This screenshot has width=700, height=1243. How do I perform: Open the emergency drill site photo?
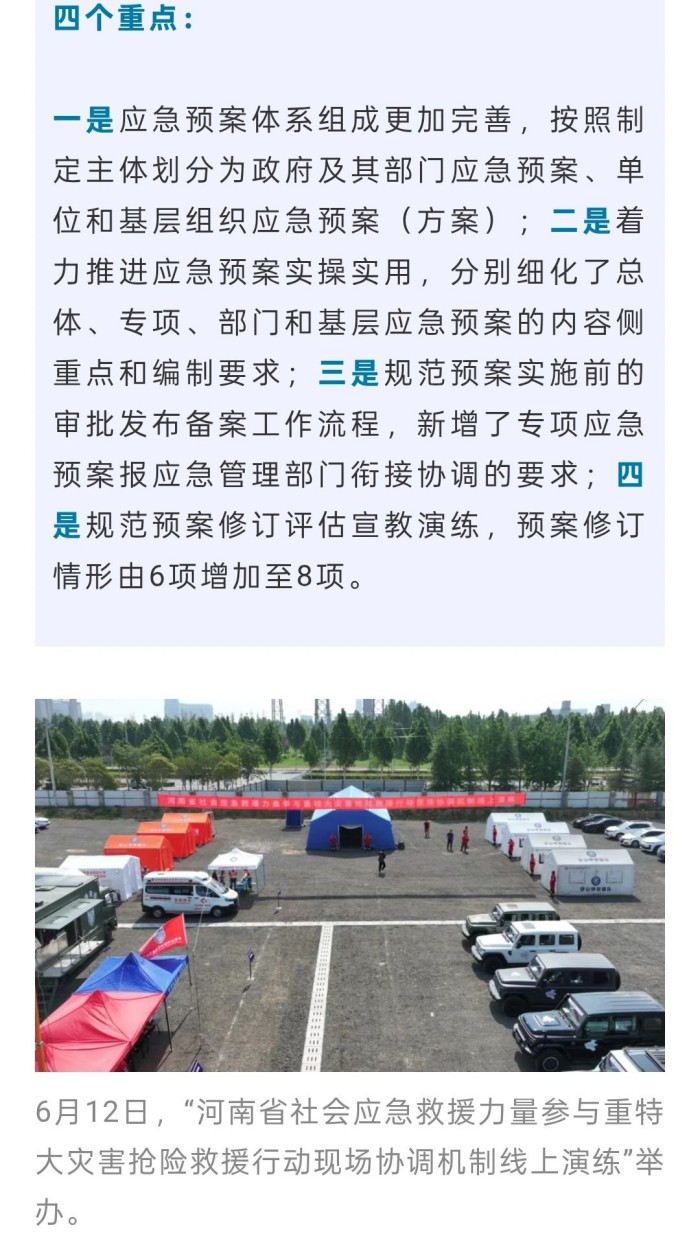tap(350, 885)
